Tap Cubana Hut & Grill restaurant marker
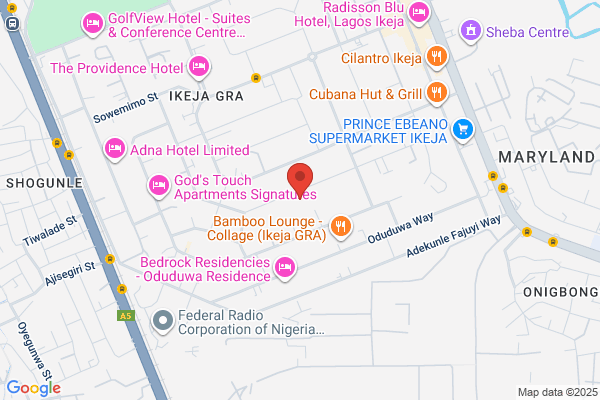 [x=437, y=93]
